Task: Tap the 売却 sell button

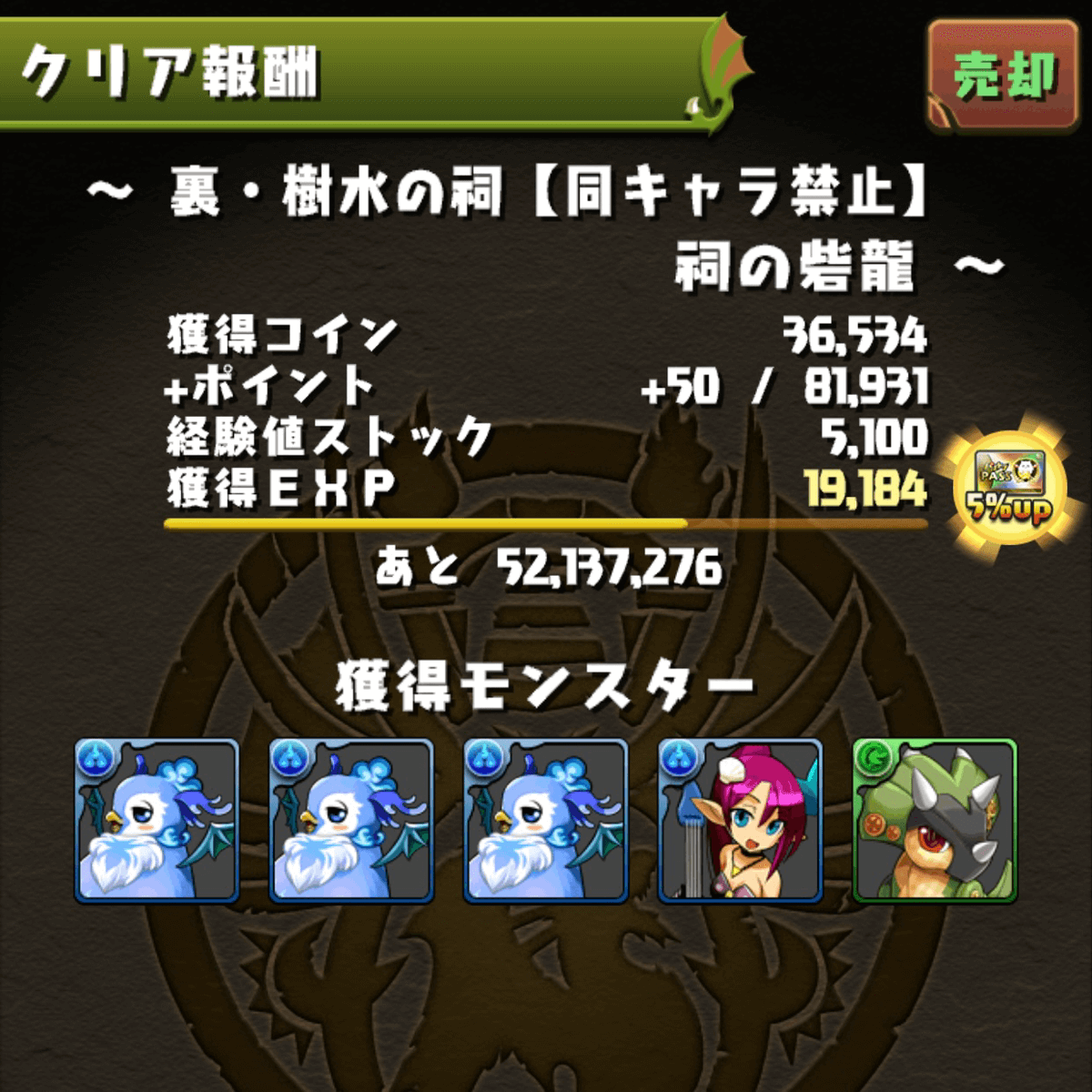Action: (1004, 75)
